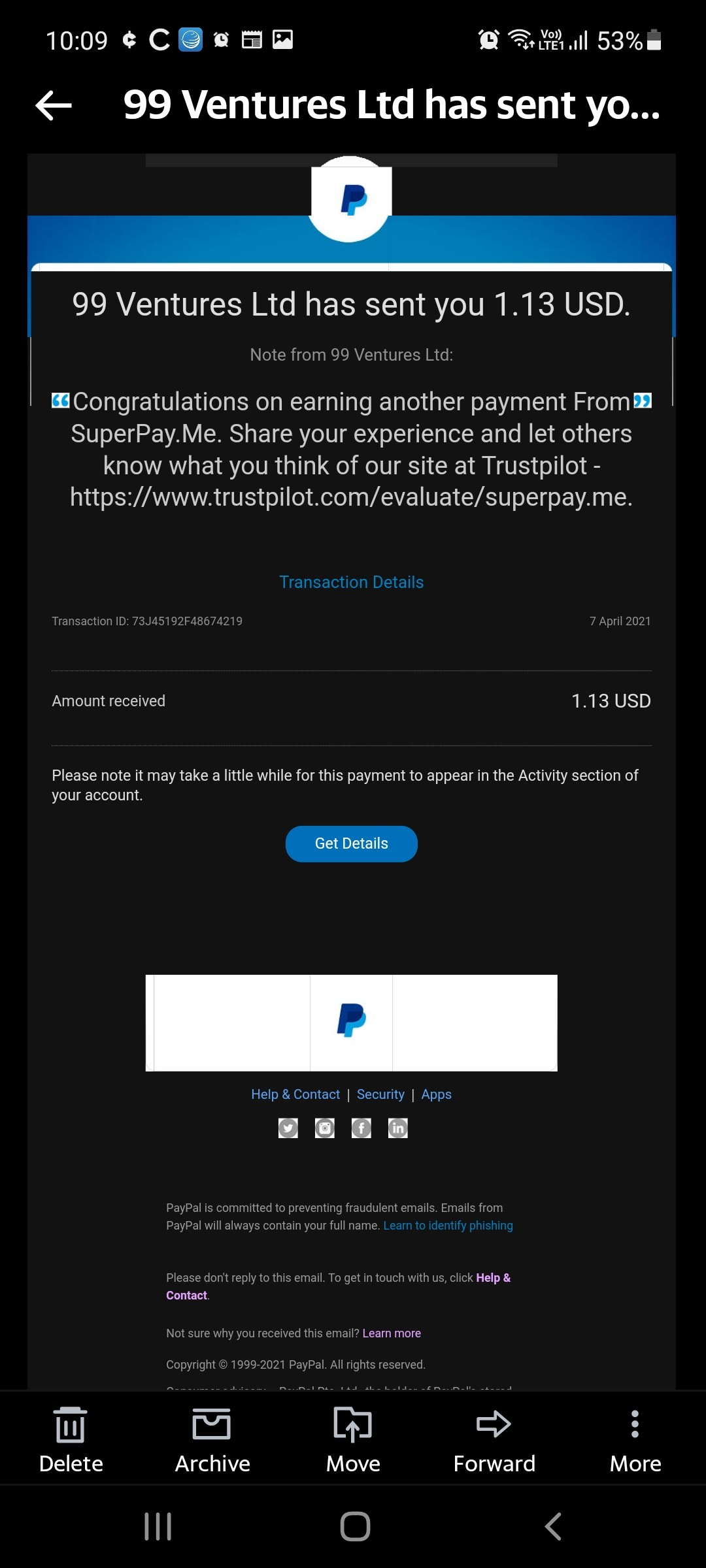Viewport: 706px width, 1568px height.
Task: Open recent apps from navigation bar
Action: pos(158,1527)
